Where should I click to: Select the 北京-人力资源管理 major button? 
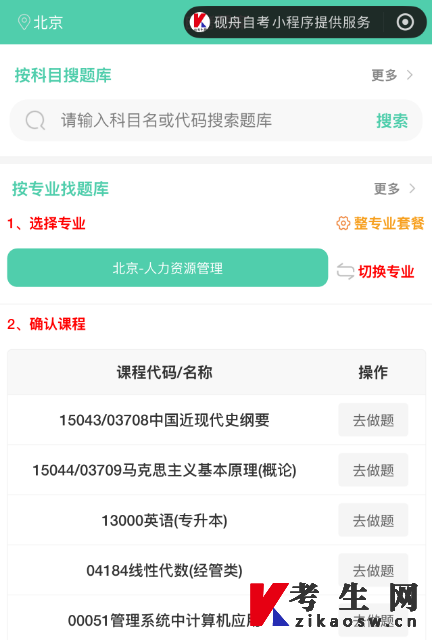pos(167,268)
